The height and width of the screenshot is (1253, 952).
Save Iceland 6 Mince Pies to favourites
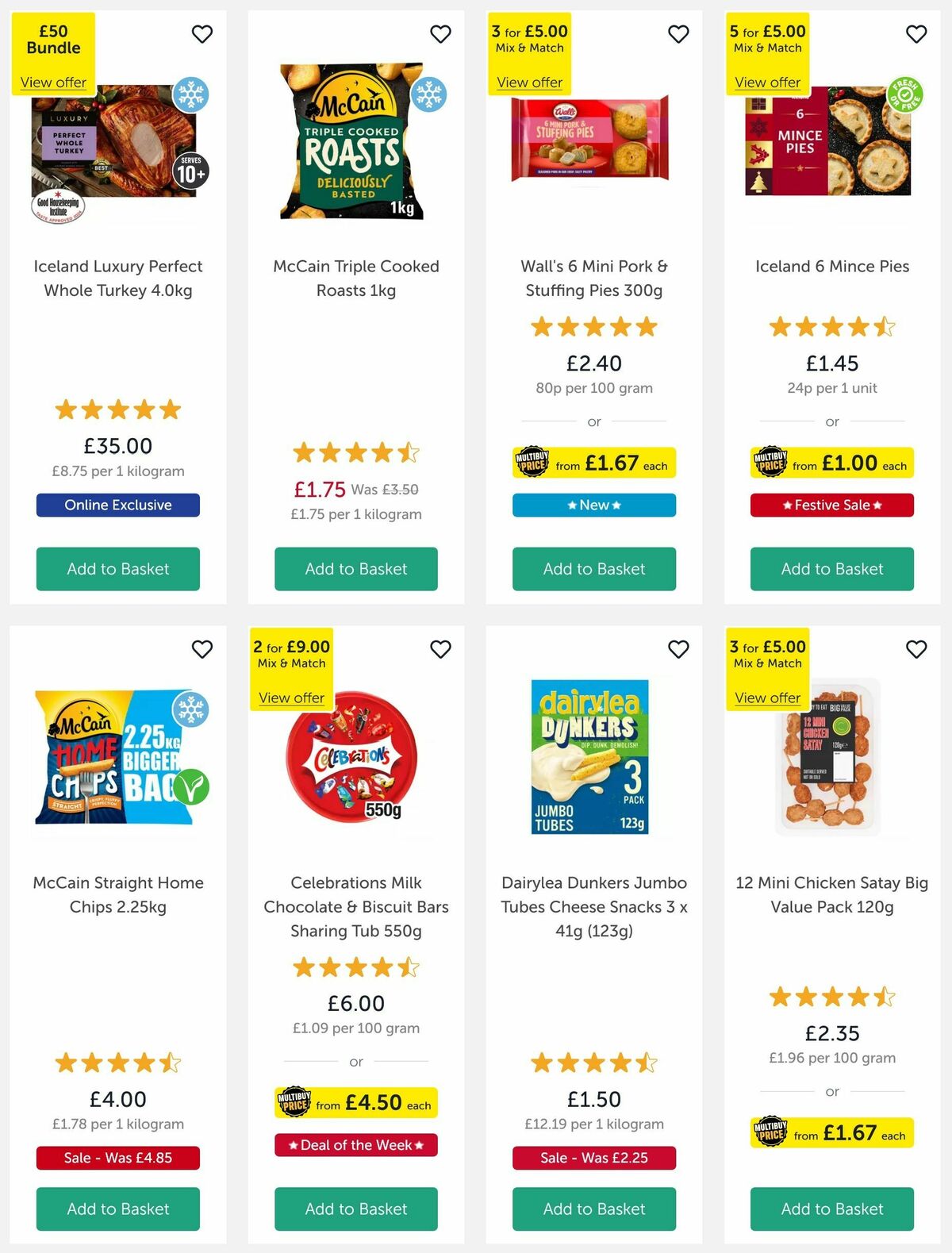click(916, 34)
